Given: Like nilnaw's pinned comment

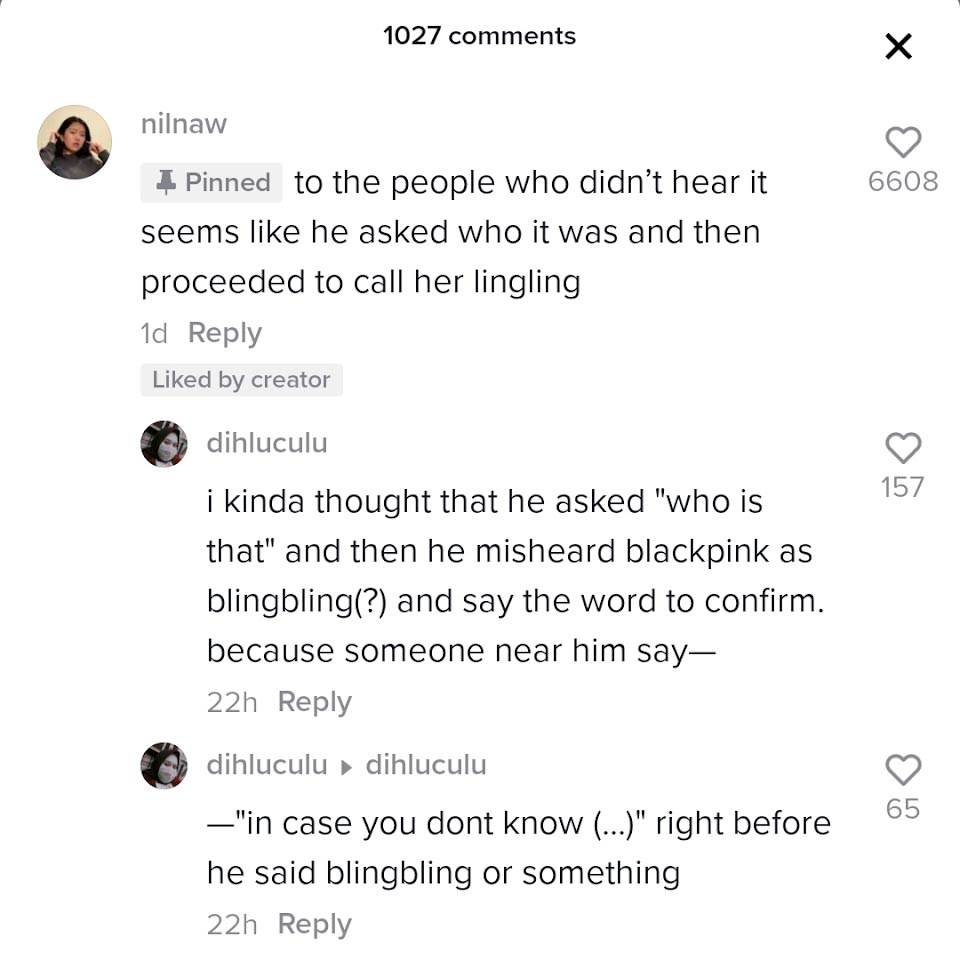Looking at the screenshot, I should click(903, 143).
